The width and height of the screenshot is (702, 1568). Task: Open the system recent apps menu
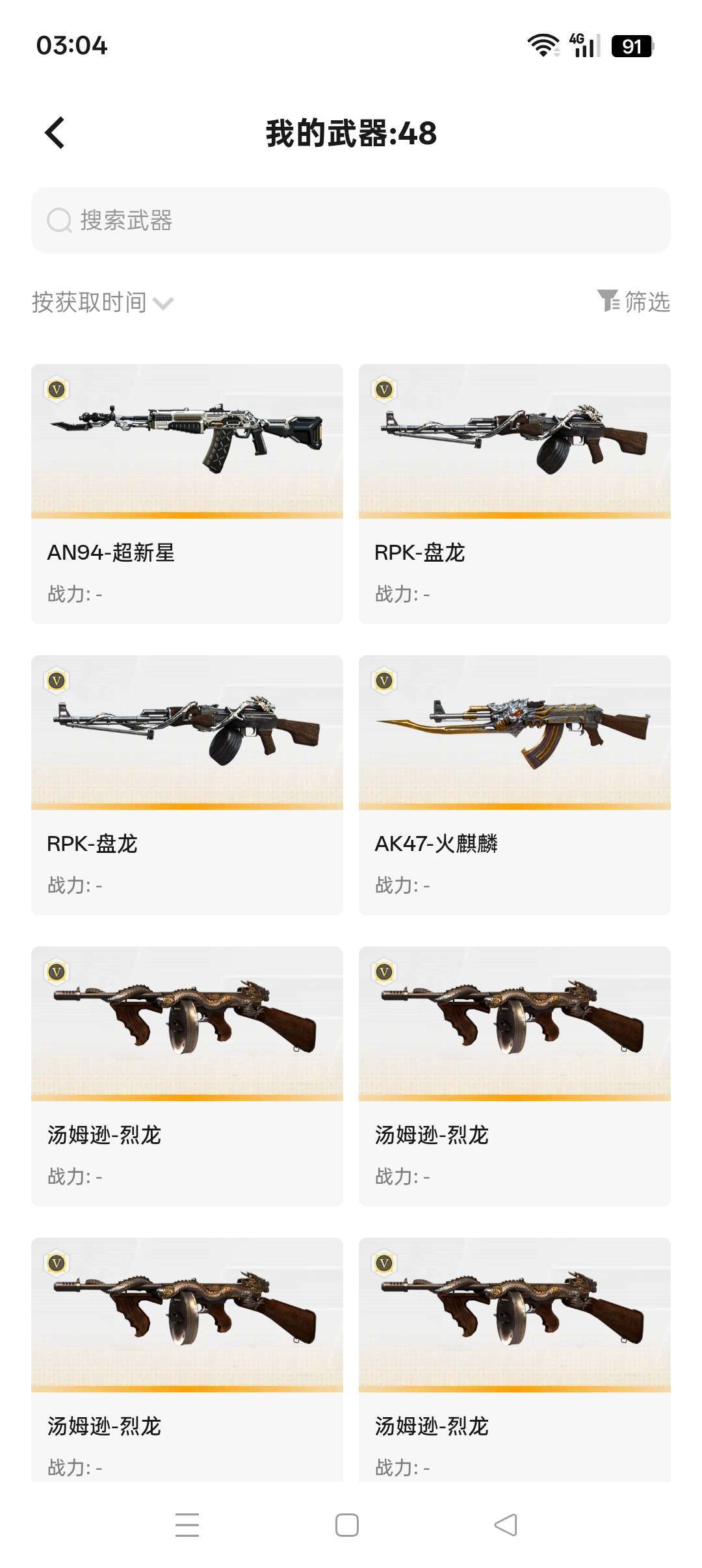point(187,1525)
